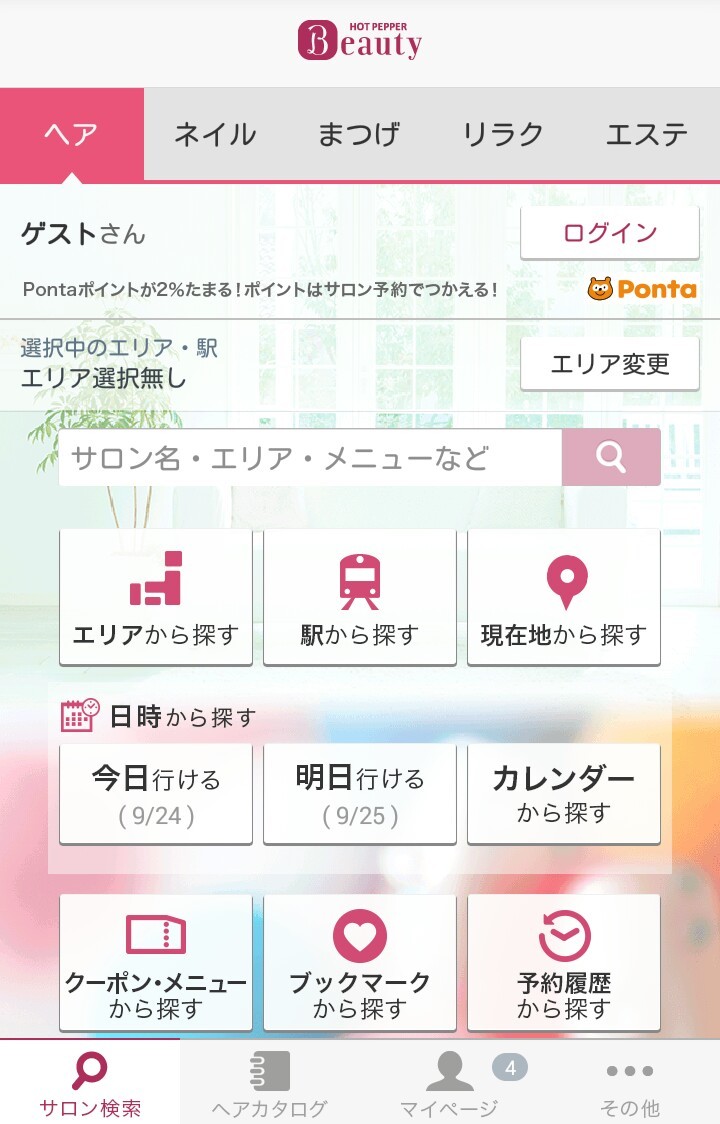Image resolution: width=720 pixels, height=1124 pixels.
Task: Open マイページ in bottom navigation
Action: click(450, 1082)
